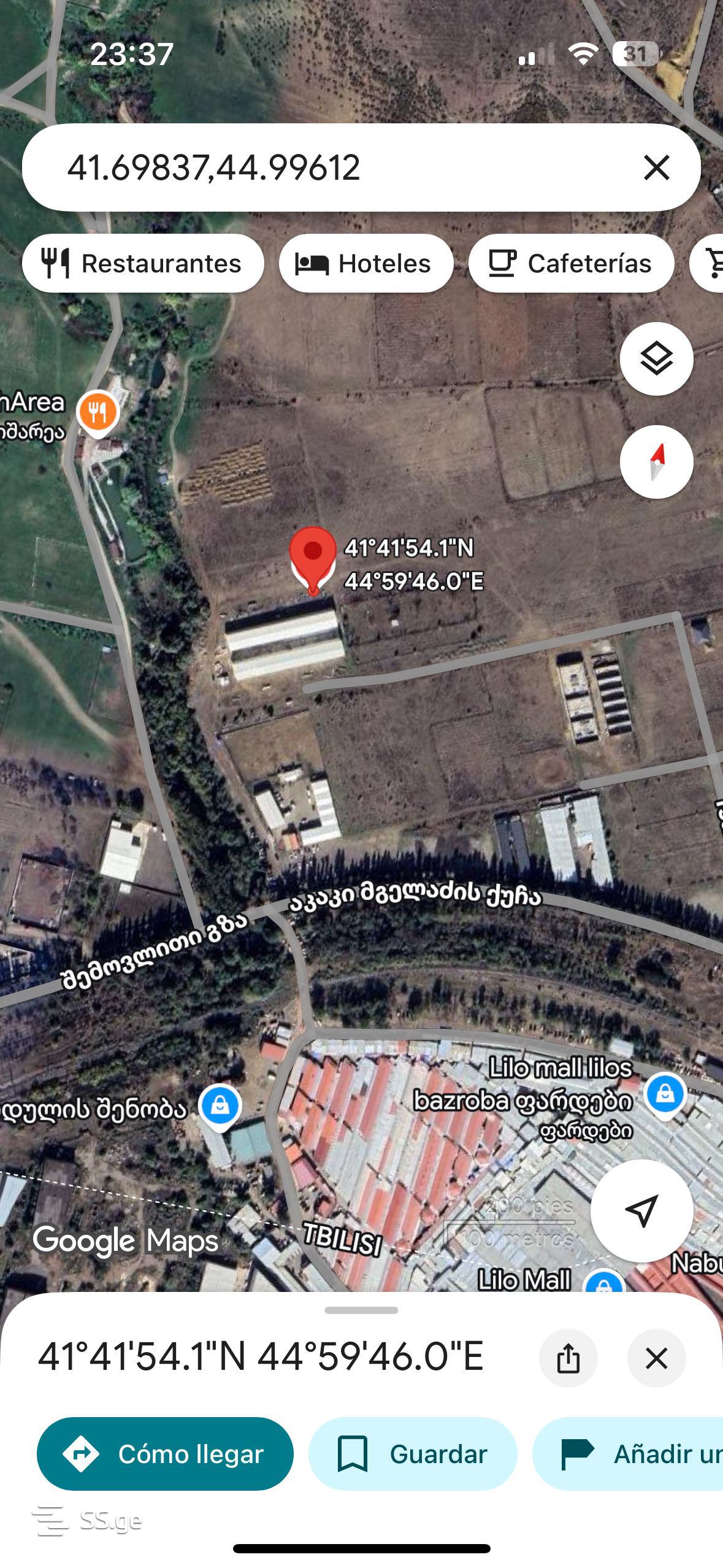This screenshot has width=723, height=1568.
Task: Open the orange restaurant pin on the map
Action: (98, 413)
